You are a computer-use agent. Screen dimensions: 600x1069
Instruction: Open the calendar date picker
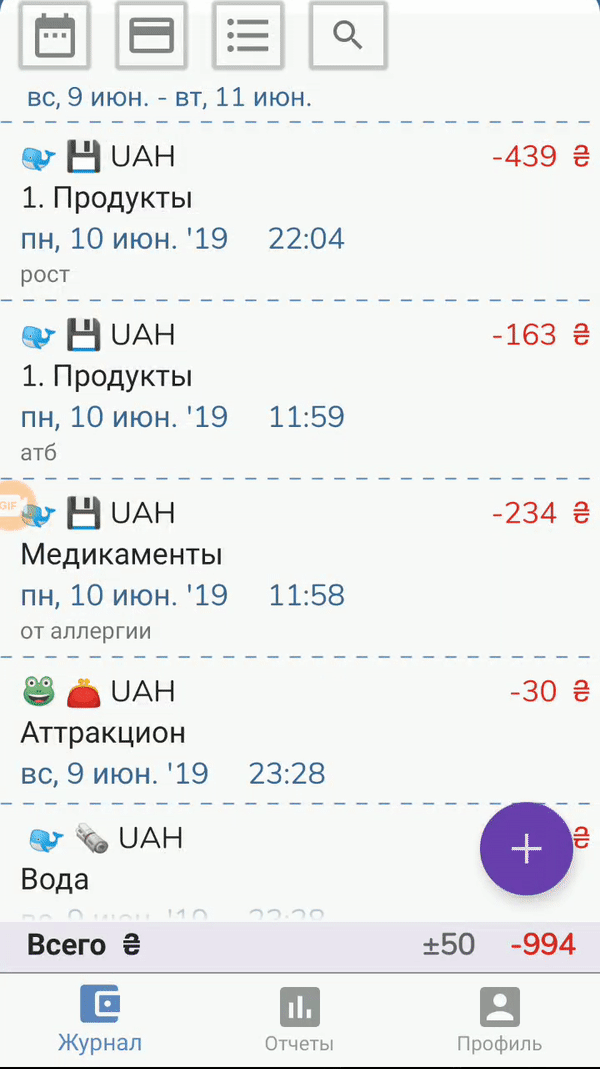[55, 36]
